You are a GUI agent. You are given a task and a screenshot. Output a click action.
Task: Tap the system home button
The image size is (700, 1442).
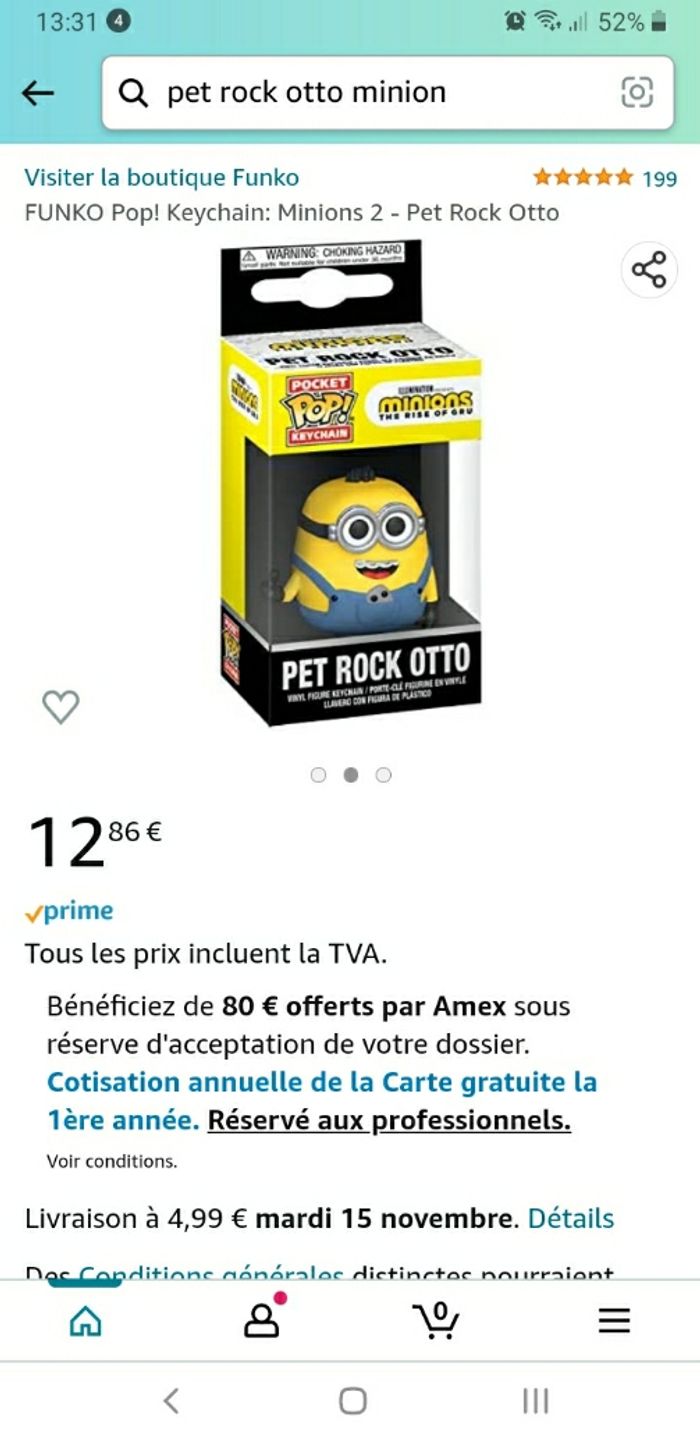pos(352,1401)
